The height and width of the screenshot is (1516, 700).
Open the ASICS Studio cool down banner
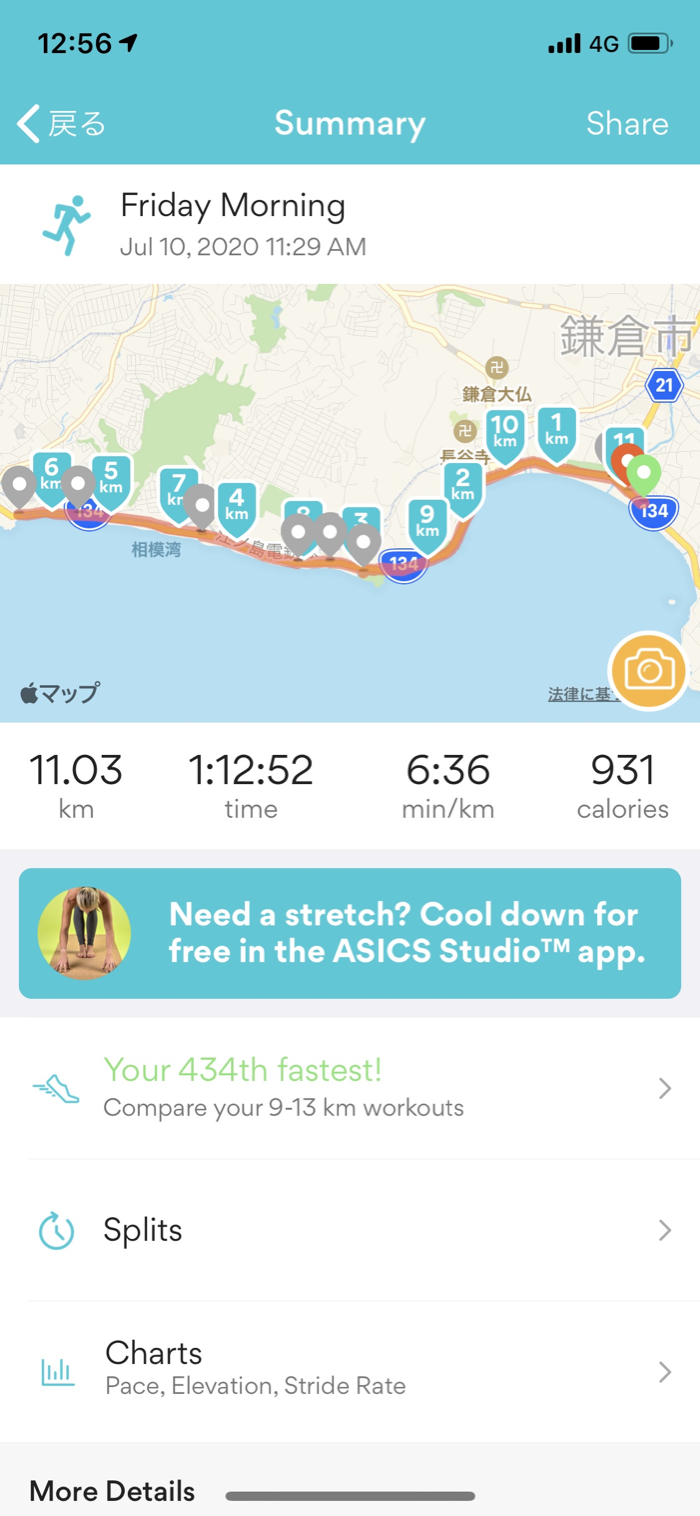click(x=350, y=933)
